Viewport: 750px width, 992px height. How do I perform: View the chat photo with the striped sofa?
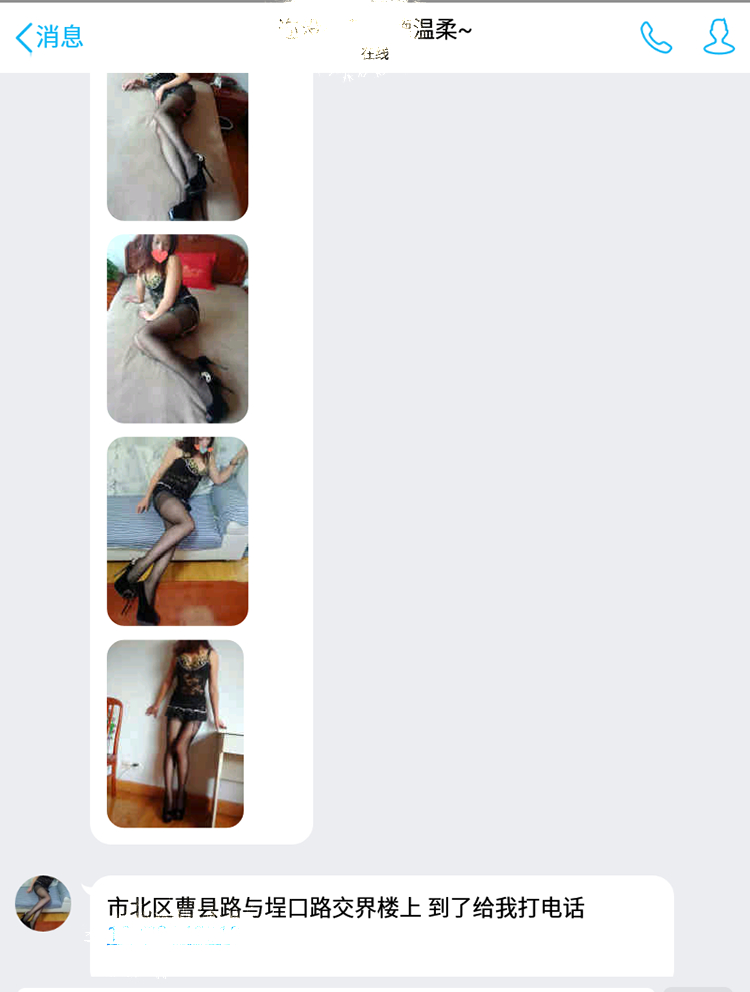(x=177, y=531)
